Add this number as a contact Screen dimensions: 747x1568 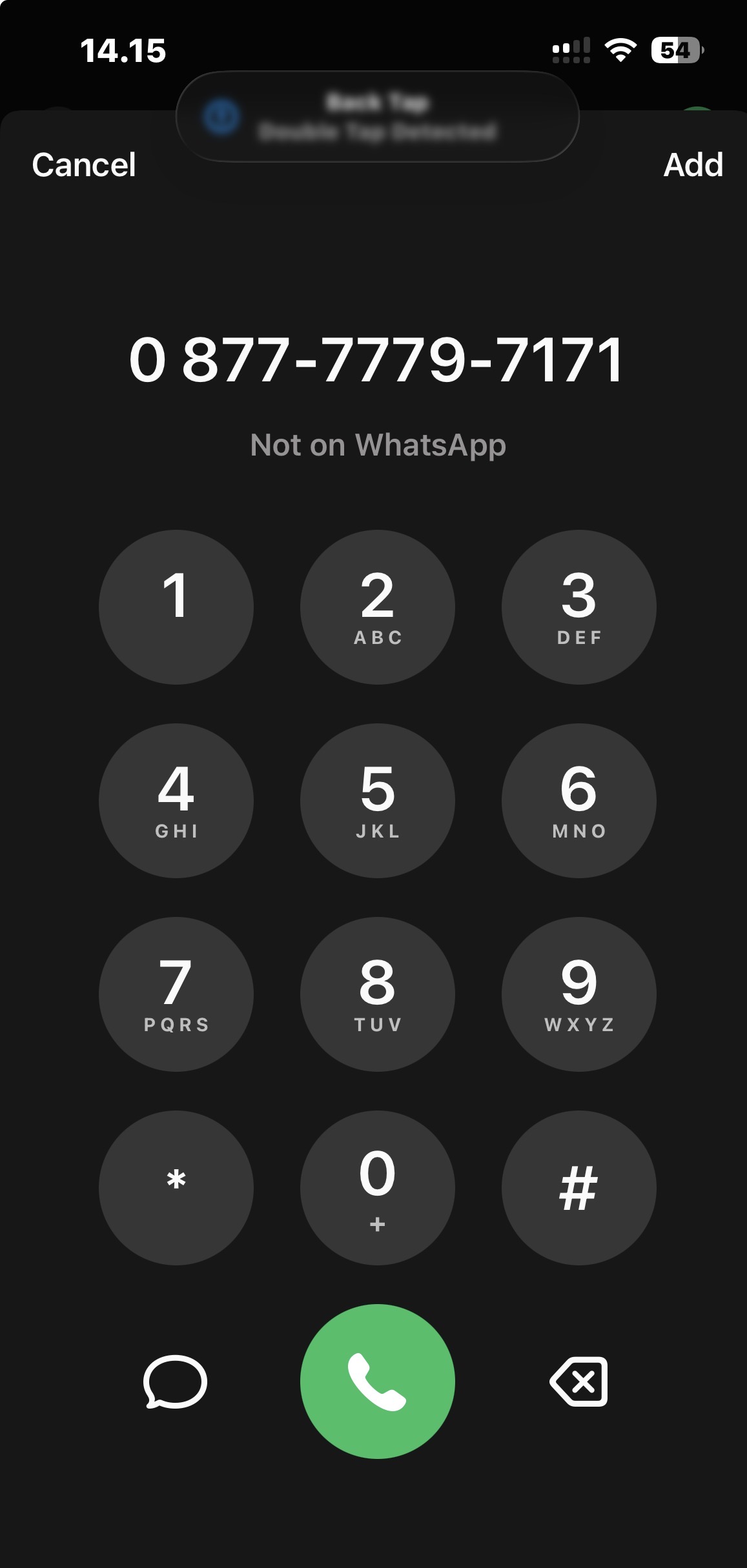point(693,165)
